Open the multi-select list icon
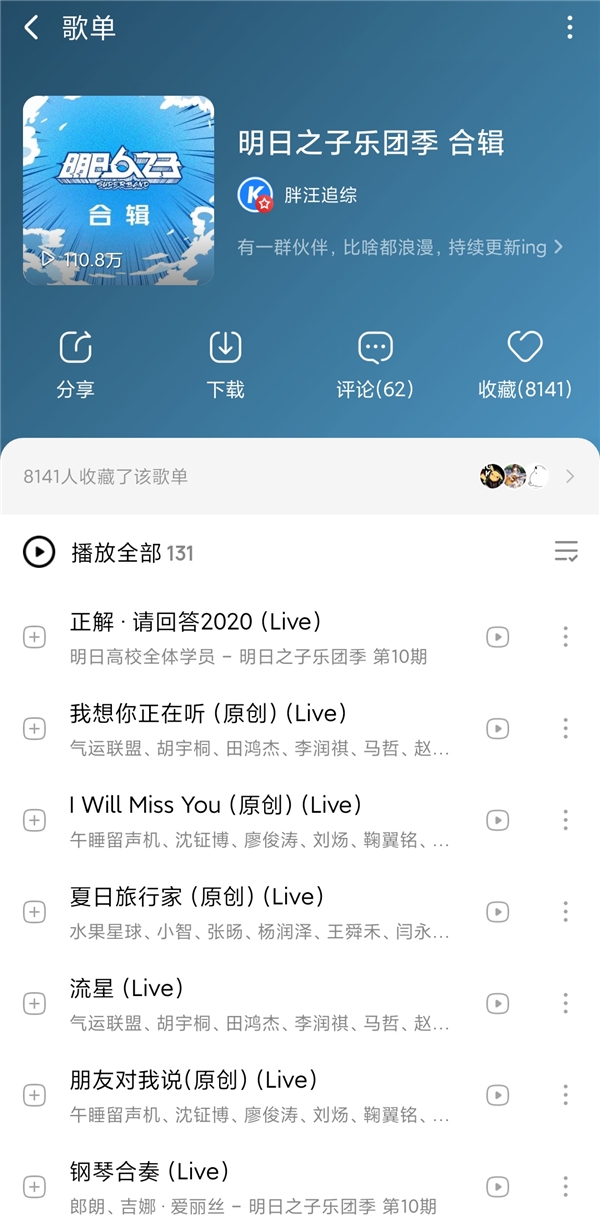Screen dimensions: 600x1223 566,552
